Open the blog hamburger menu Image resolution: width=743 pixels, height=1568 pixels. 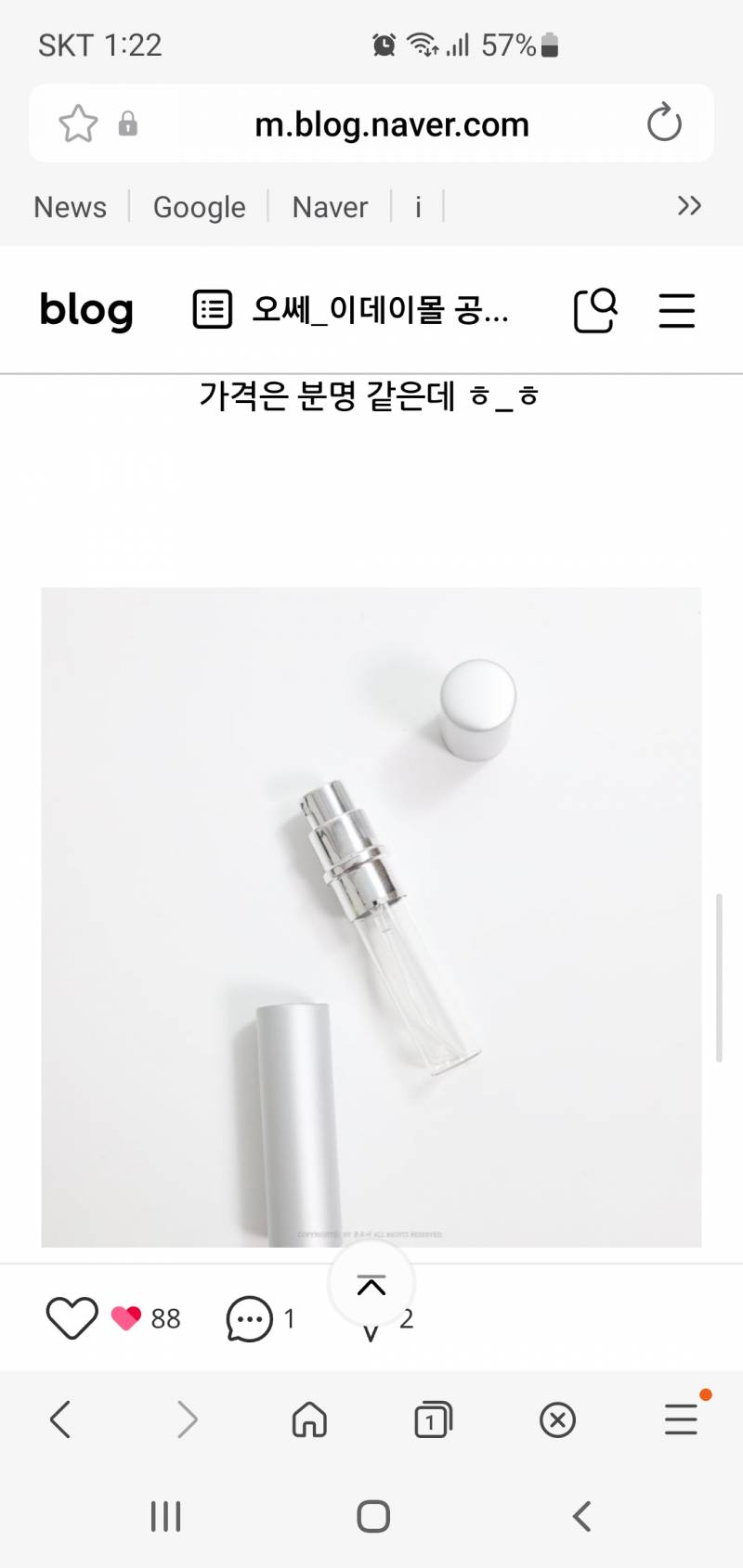click(x=677, y=310)
